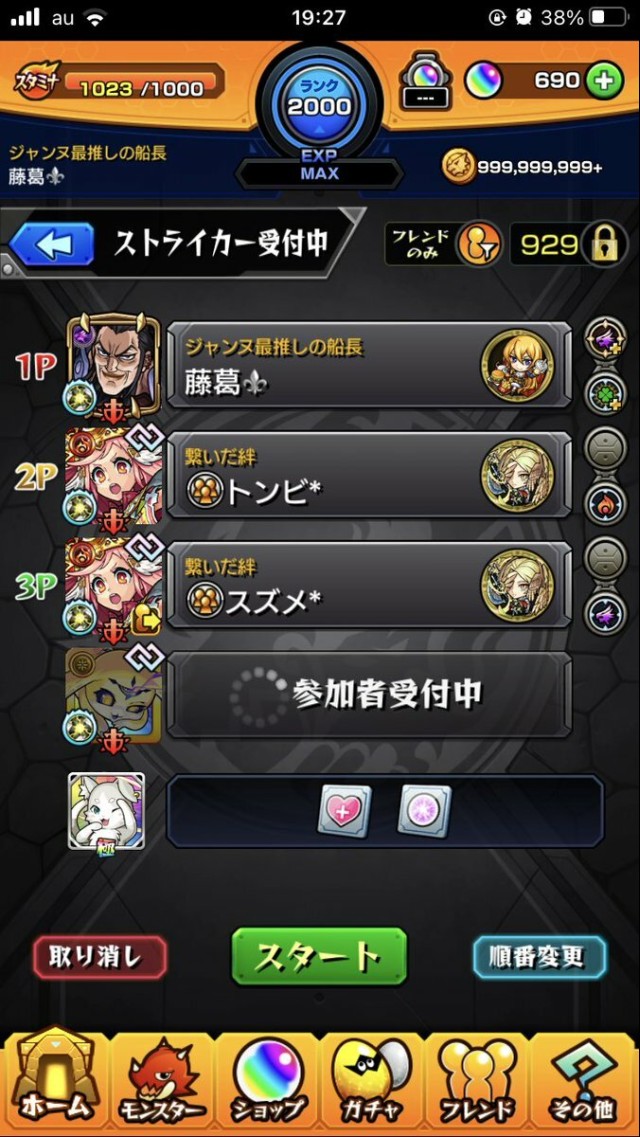Image resolution: width=640 pixels, height=1137 pixels.
Task: Tap the 929 room lock icon
Action: [603, 244]
